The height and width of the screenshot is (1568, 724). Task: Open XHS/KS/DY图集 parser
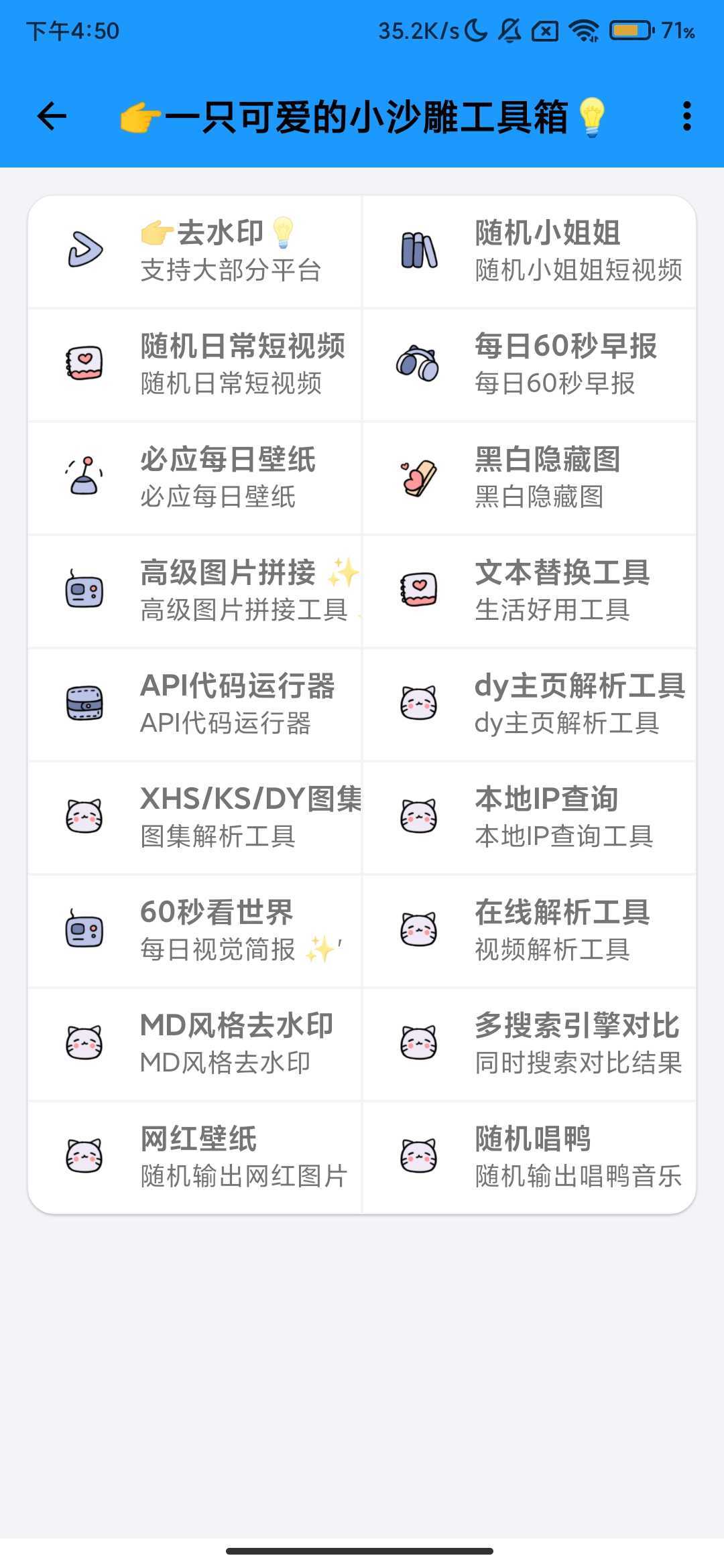point(195,818)
